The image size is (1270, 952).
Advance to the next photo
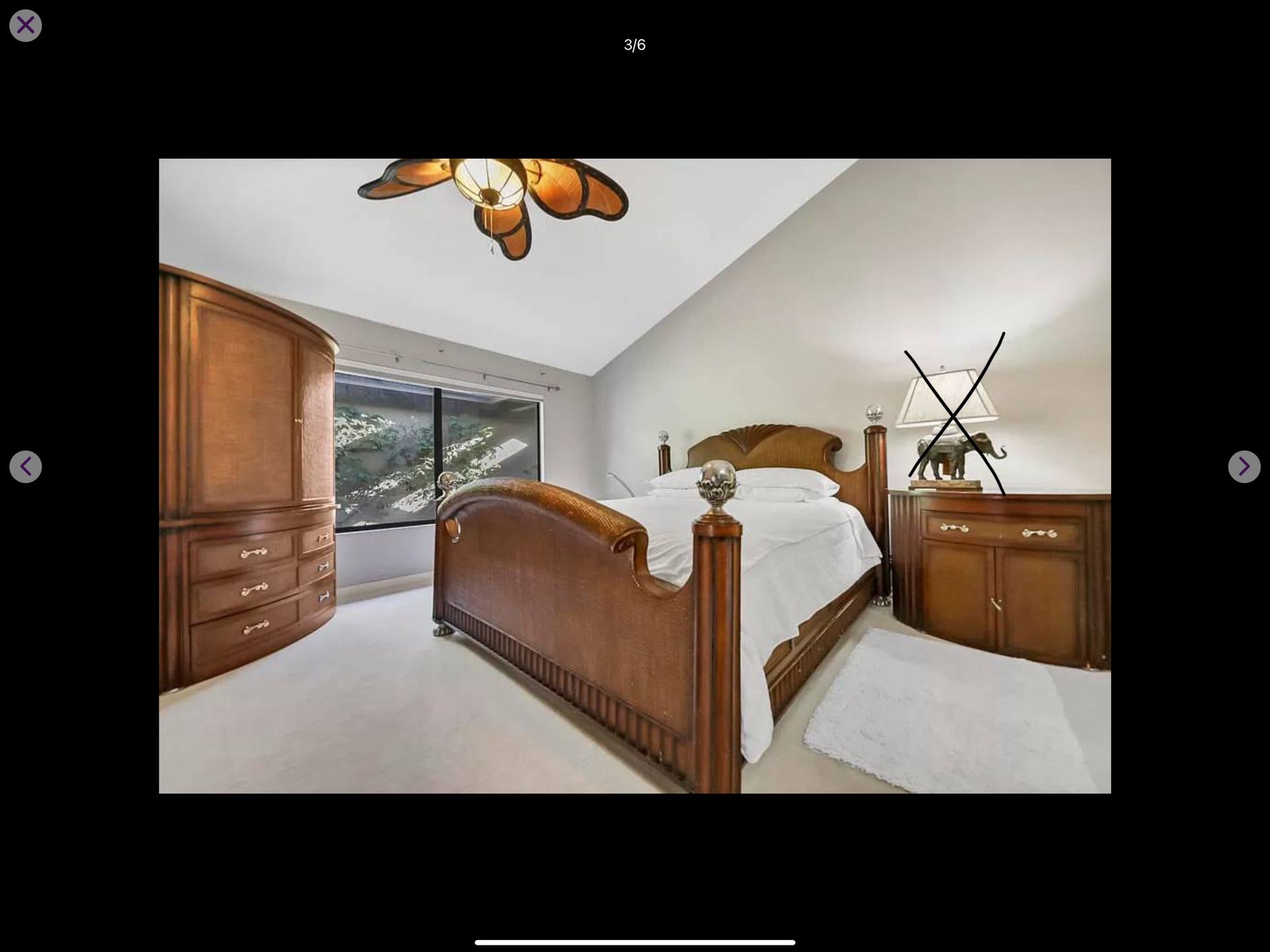pyautogui.click(x=1244, y=467)
